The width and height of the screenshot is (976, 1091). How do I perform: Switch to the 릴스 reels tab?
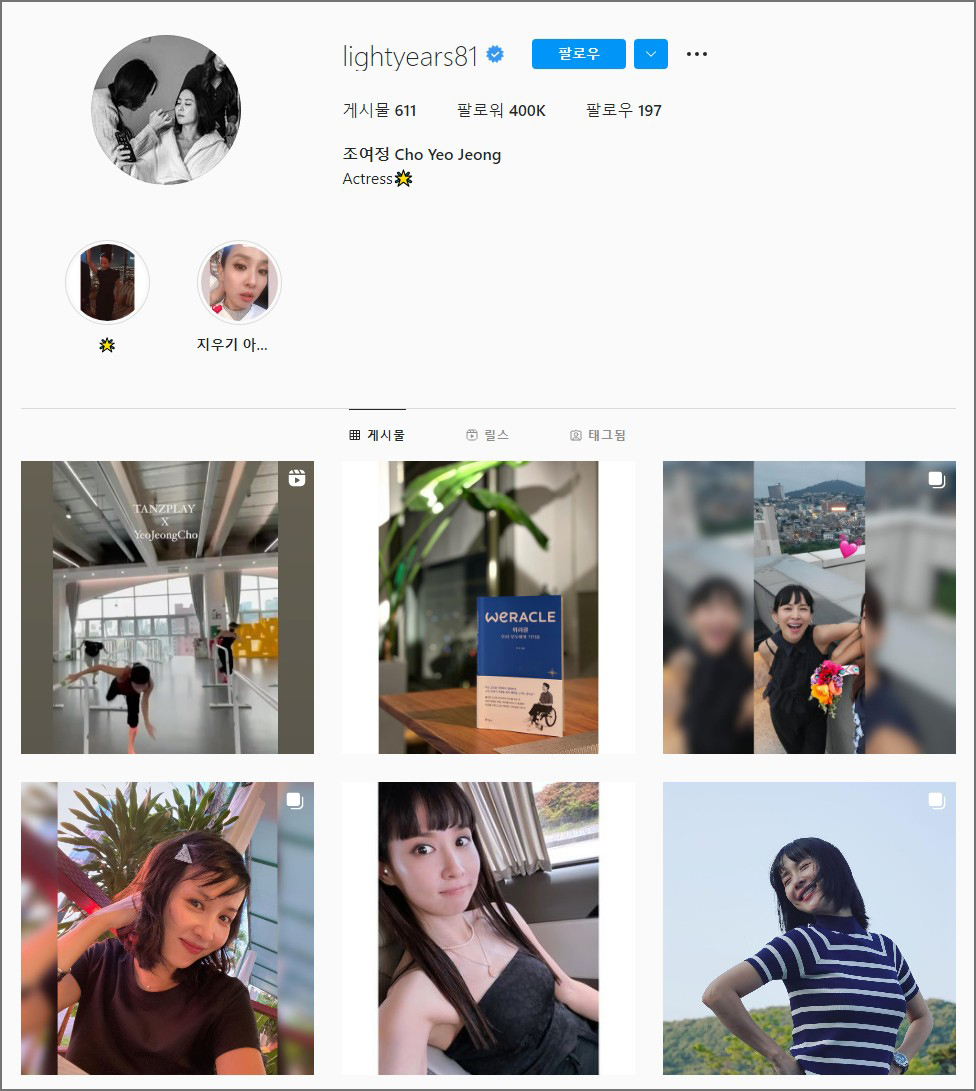(x=487, y=435)
